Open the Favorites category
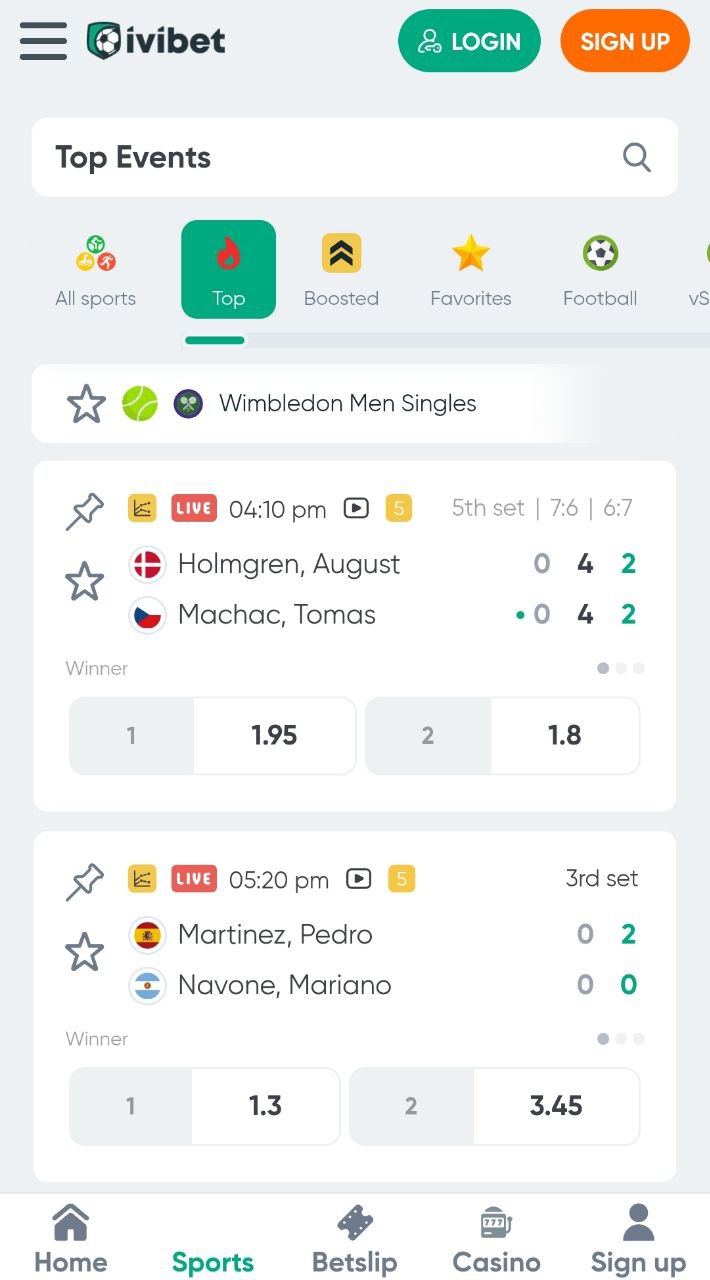 (470, 270)
